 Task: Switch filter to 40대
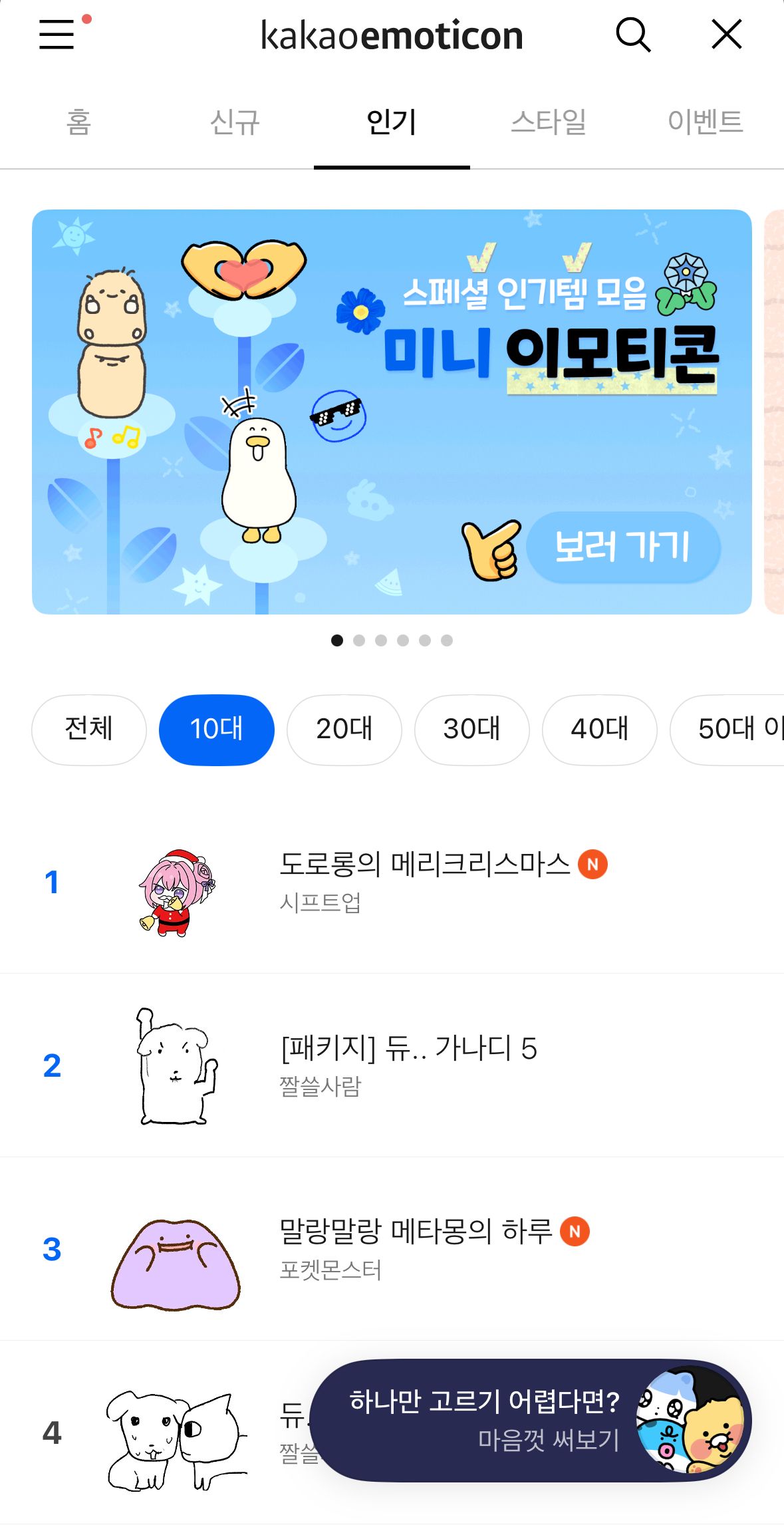[x=599, y=730]
